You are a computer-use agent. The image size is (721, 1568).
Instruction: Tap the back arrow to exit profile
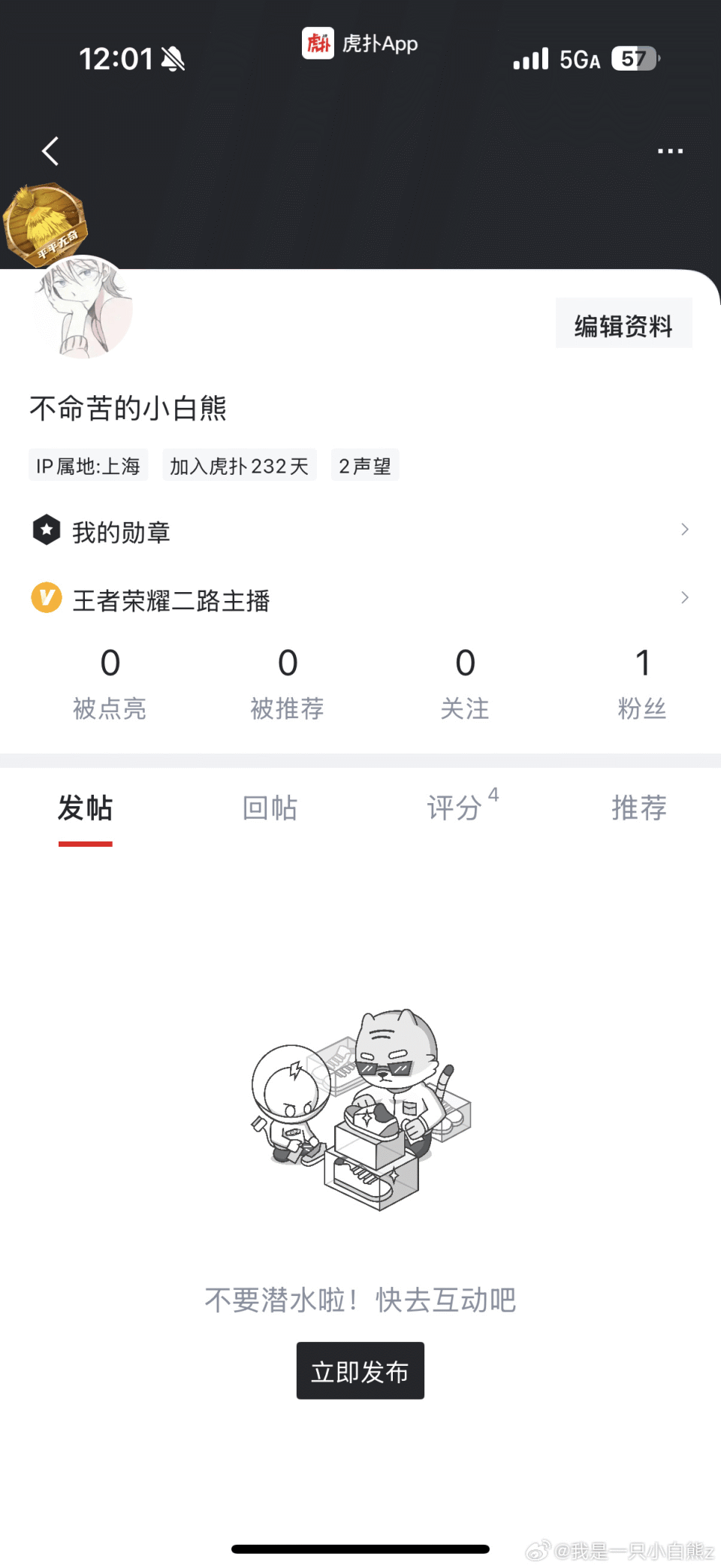(x=50, y=150)
